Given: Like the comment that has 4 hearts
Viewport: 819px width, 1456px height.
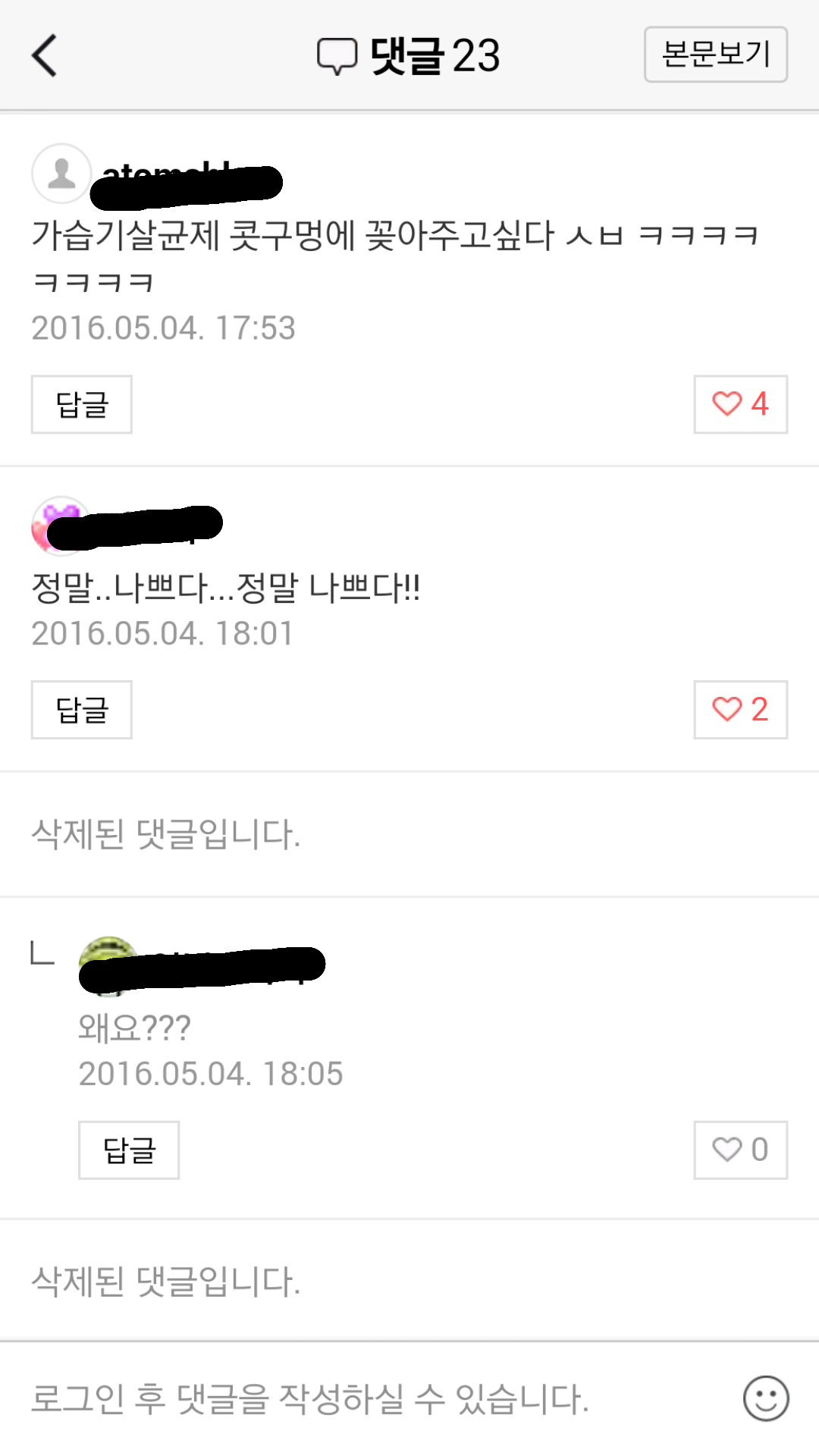Looking at the screenshot, I should pyautogui.click(x=740, y=404).
